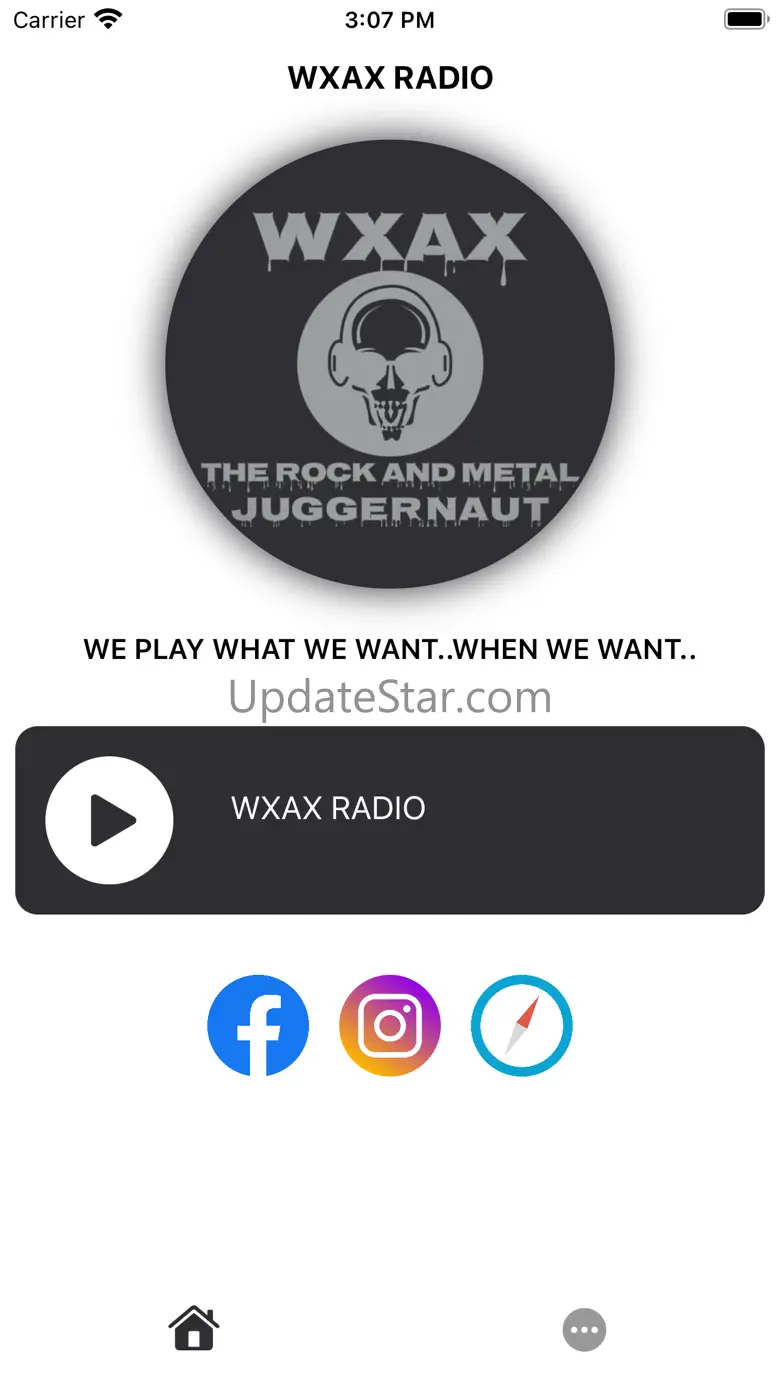Switch to the Home tab
This screenshot has height=1387, width=780.
194,1329
